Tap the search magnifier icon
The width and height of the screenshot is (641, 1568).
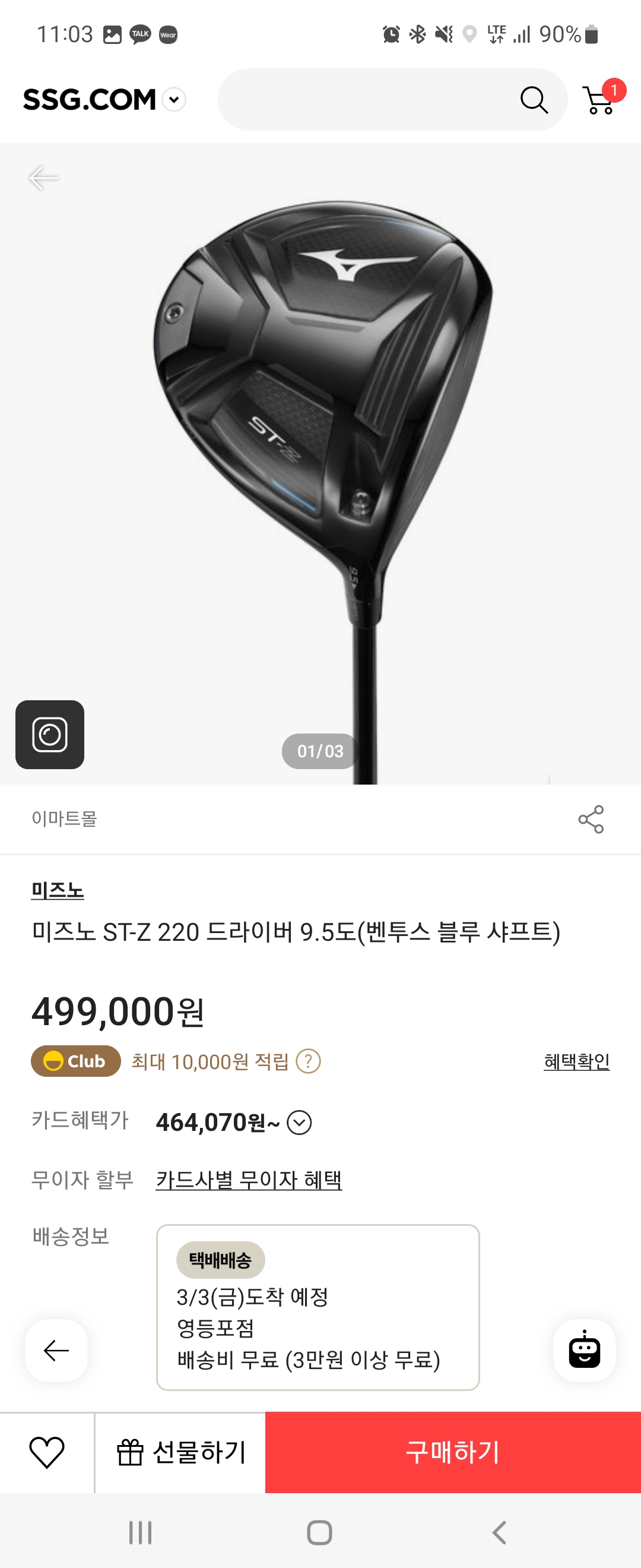coord(534,100)
